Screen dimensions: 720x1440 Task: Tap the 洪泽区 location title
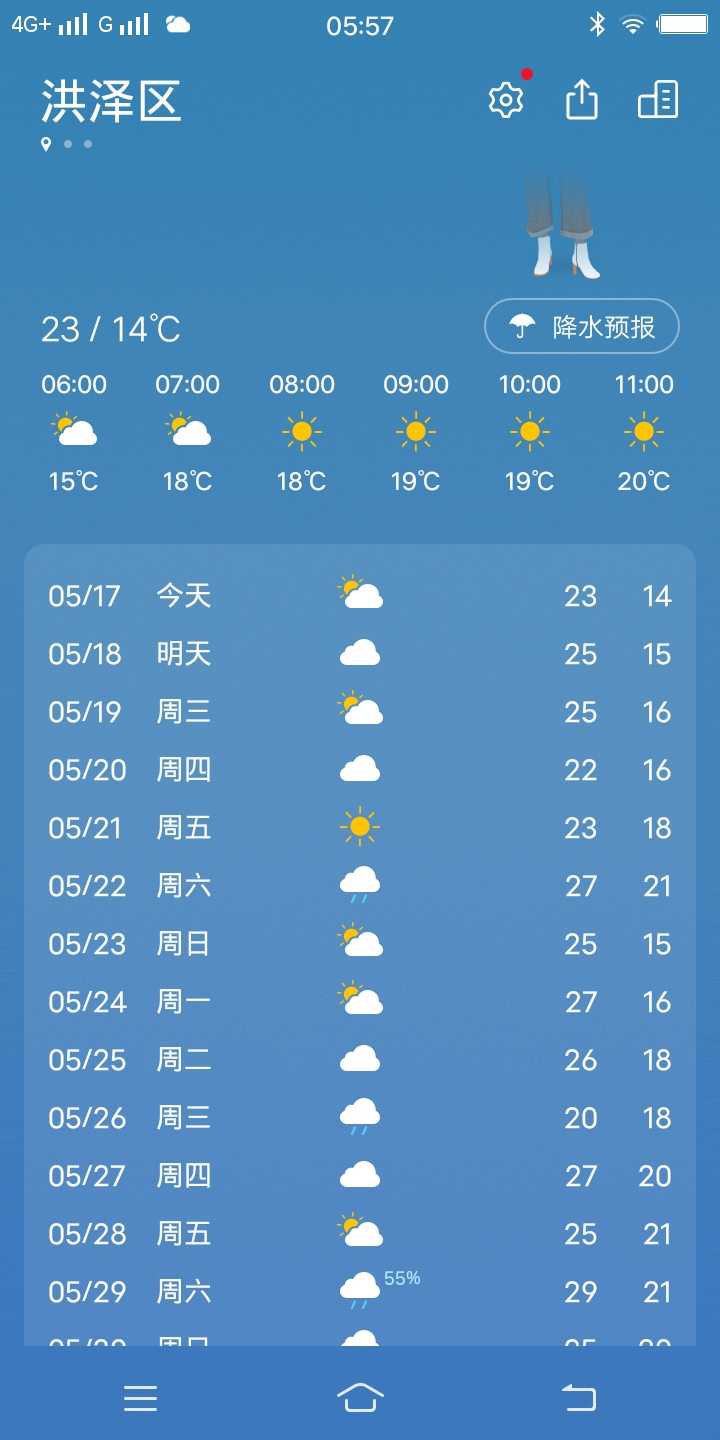click(111, 101)
